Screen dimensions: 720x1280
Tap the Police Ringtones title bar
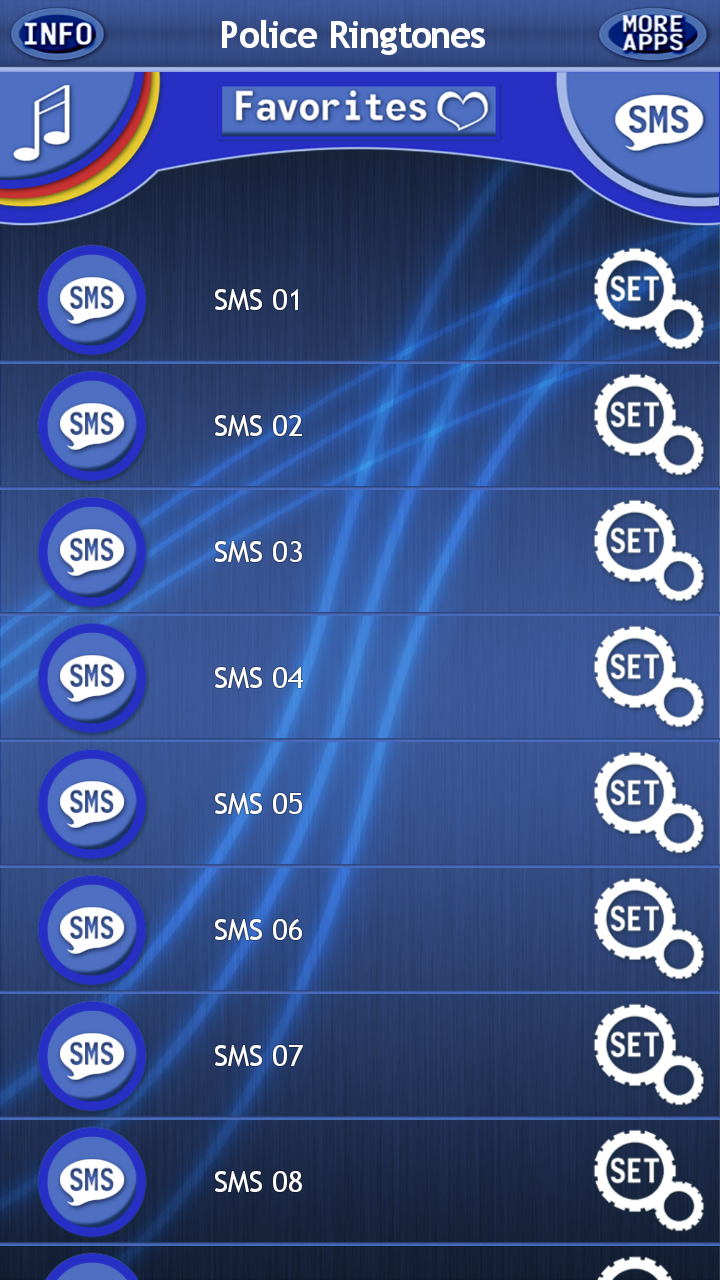[353, 35]
